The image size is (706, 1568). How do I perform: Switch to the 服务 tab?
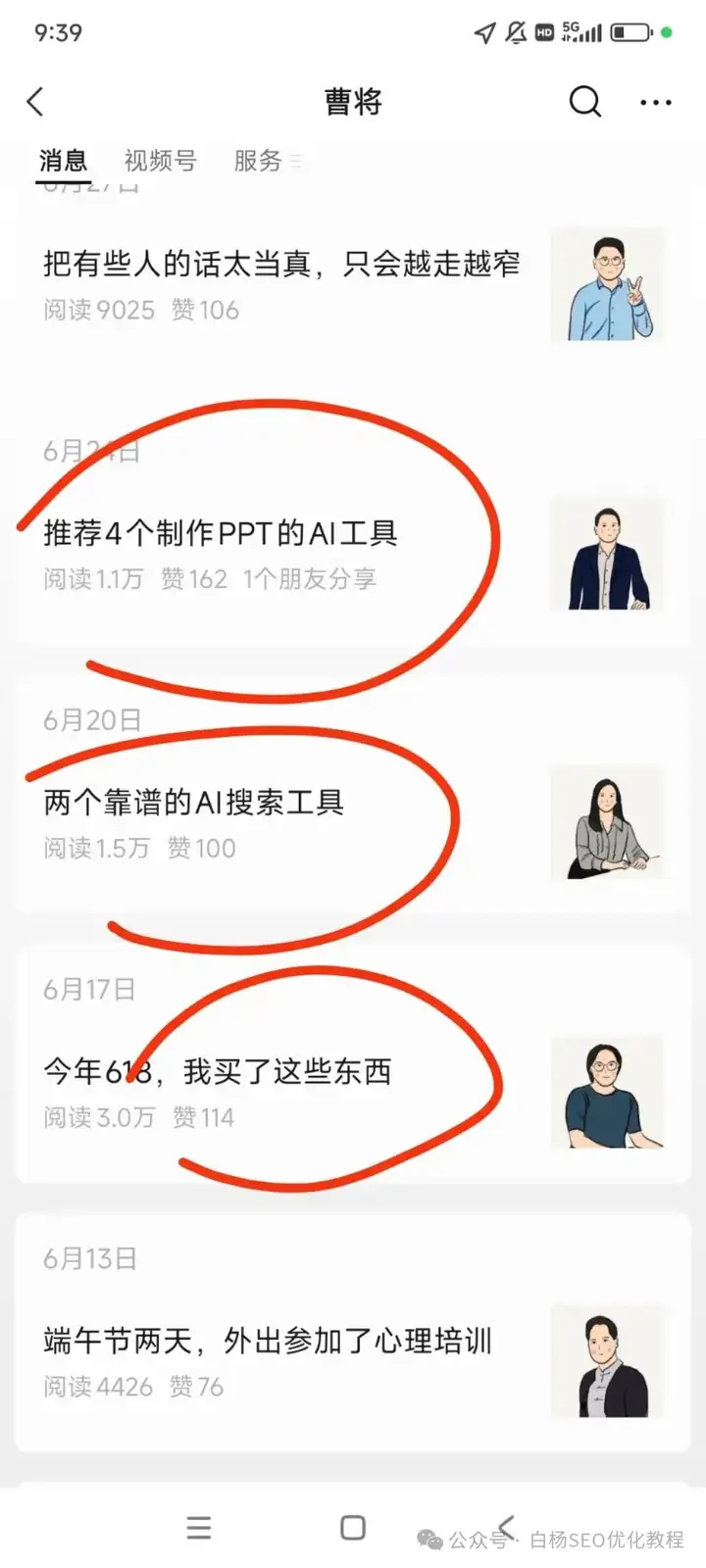click(x=258, y=161)
